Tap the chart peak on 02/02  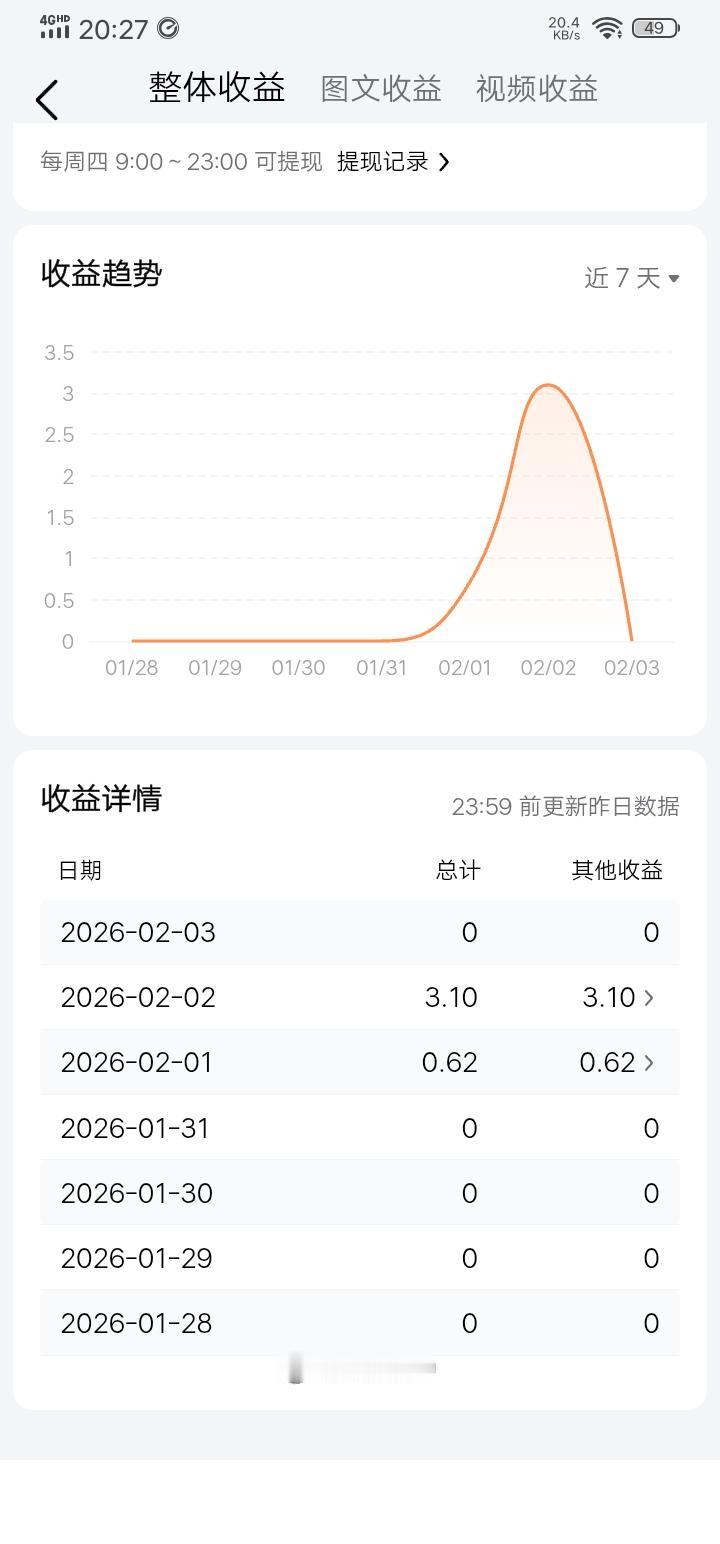548,386
